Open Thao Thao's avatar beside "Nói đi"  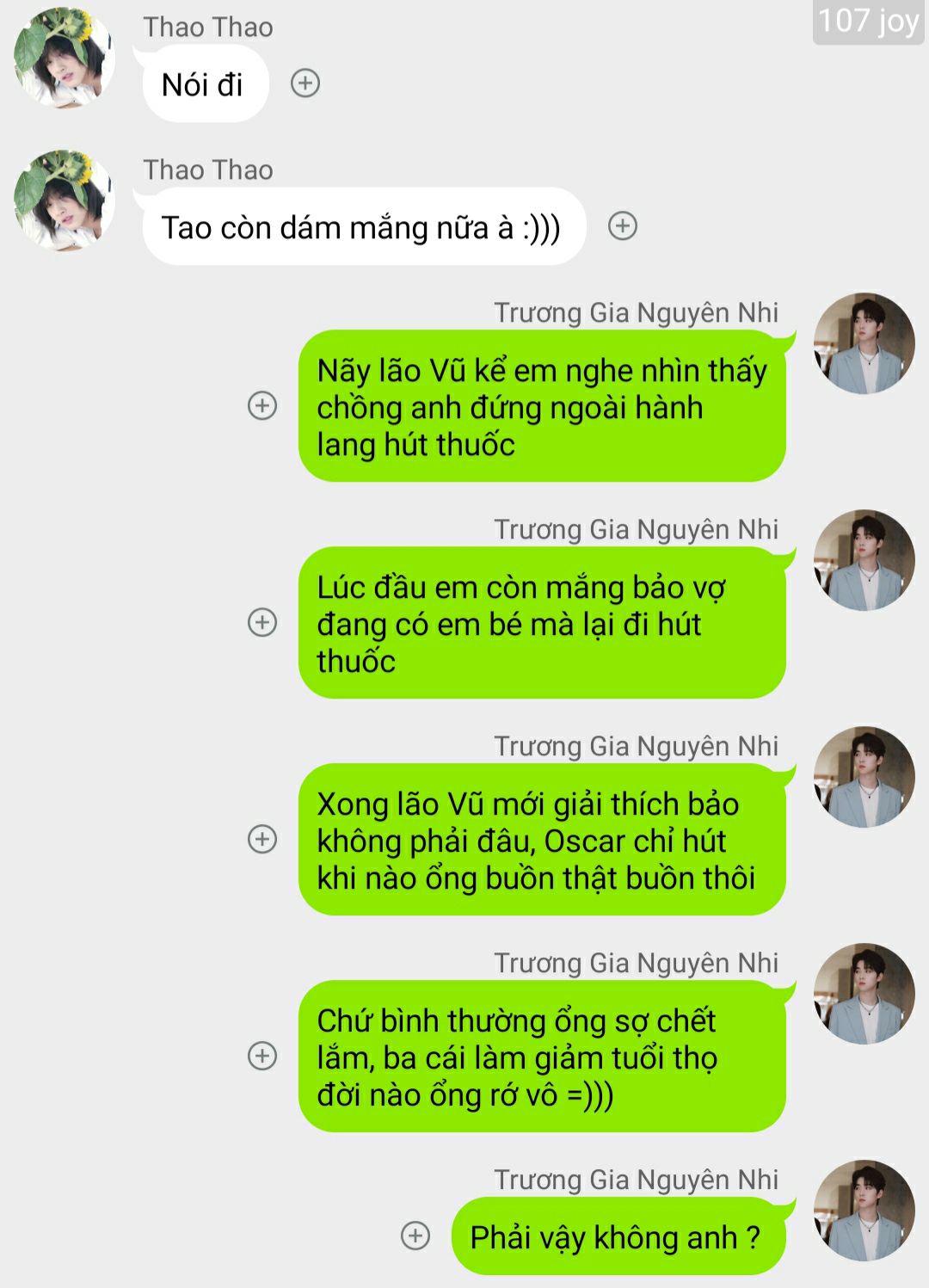(x=65, y=59)
